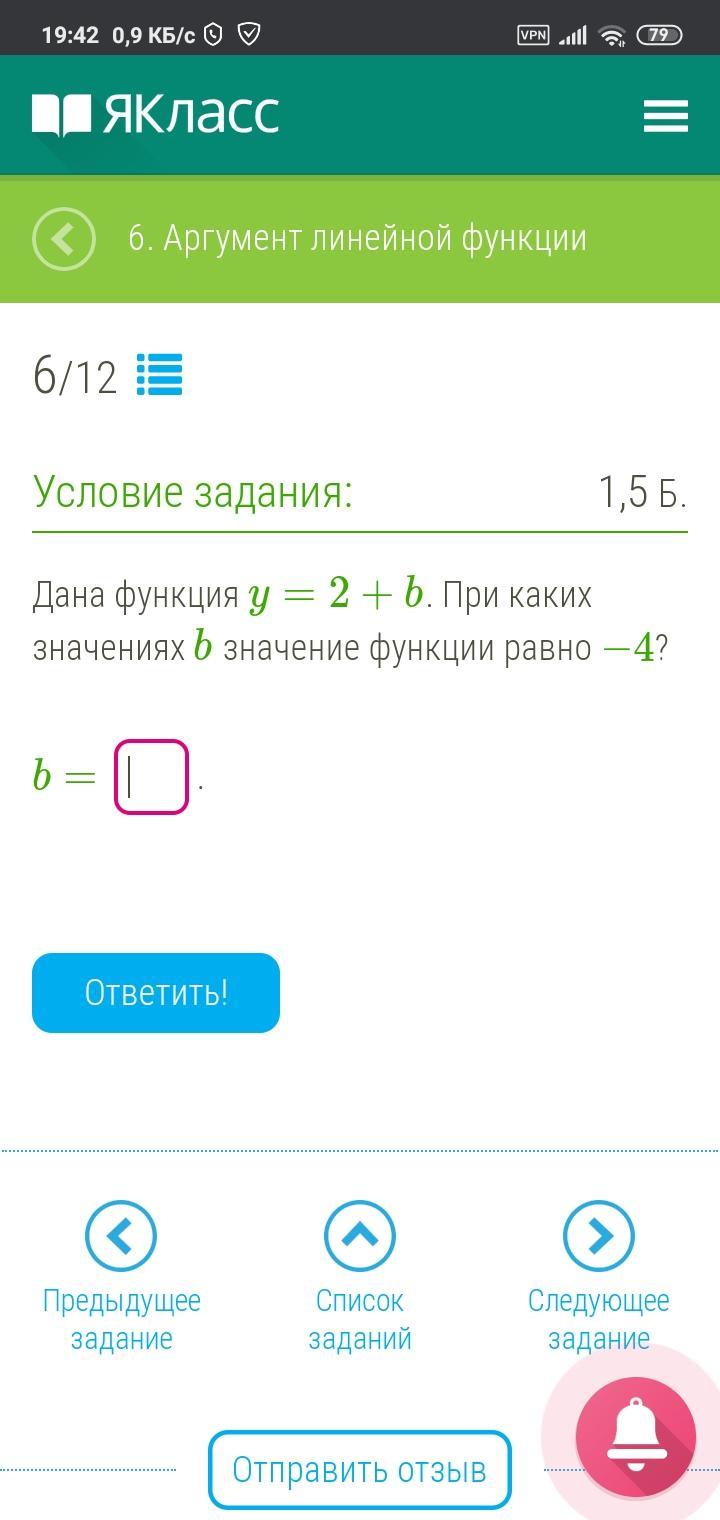
Task: Open the task list icon next to 6/12
Action: 159,376
